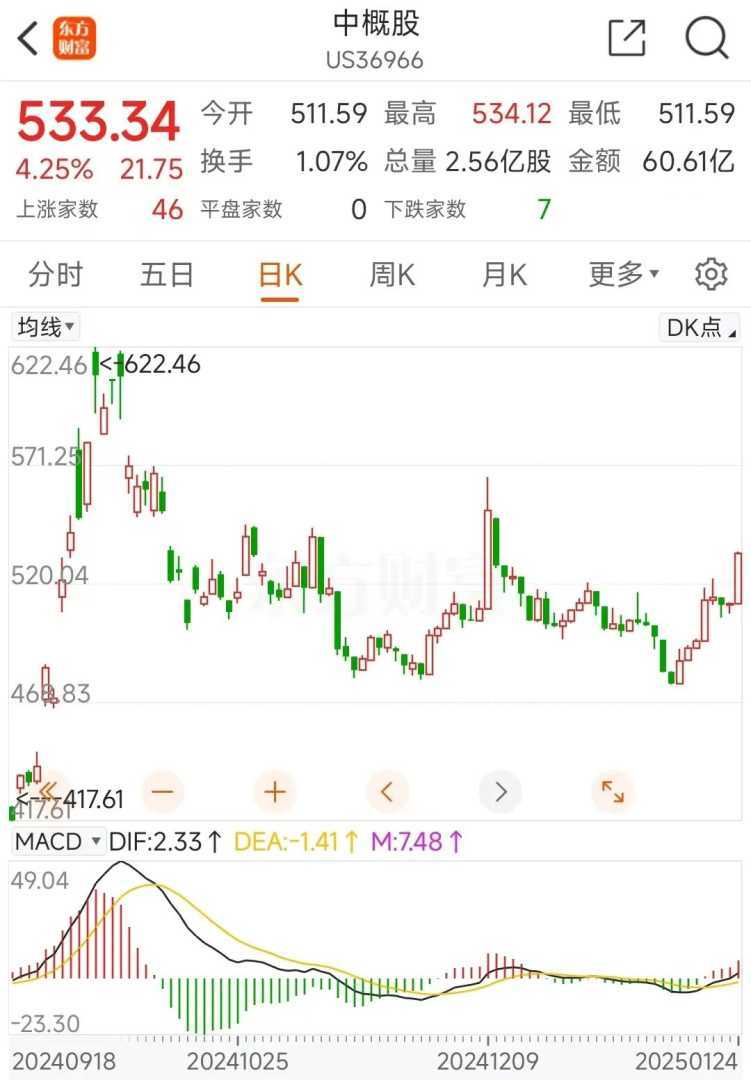This screenshot has height=1080, width=751.
Task: Share this stock page
Action: point(627,39)
